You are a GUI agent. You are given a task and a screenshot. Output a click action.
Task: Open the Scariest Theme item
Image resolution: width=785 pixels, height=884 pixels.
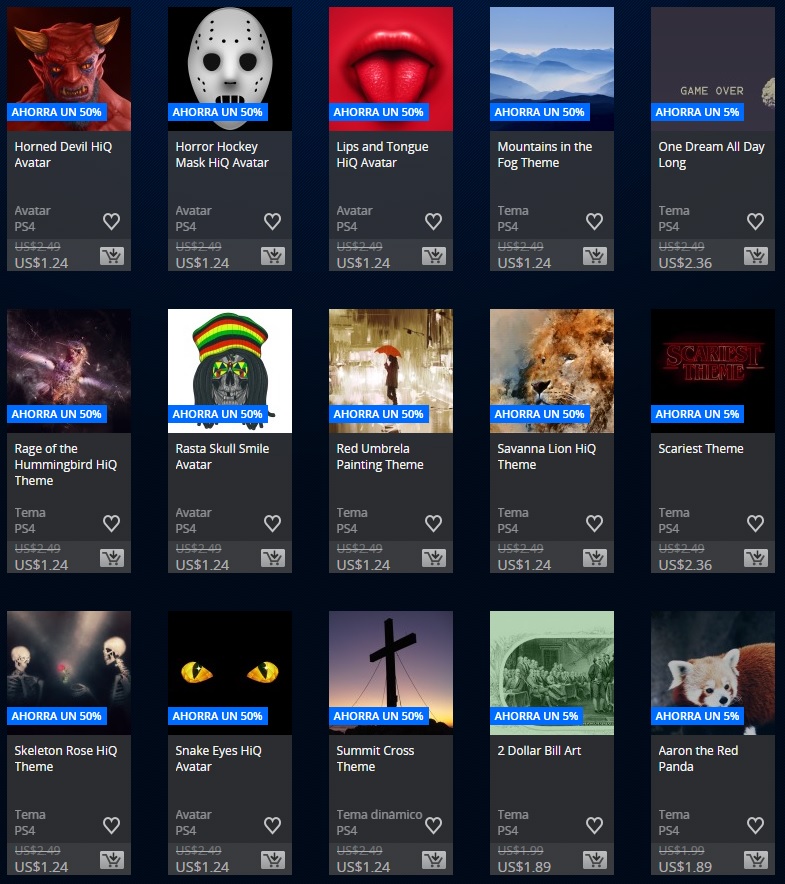(712, 372)
